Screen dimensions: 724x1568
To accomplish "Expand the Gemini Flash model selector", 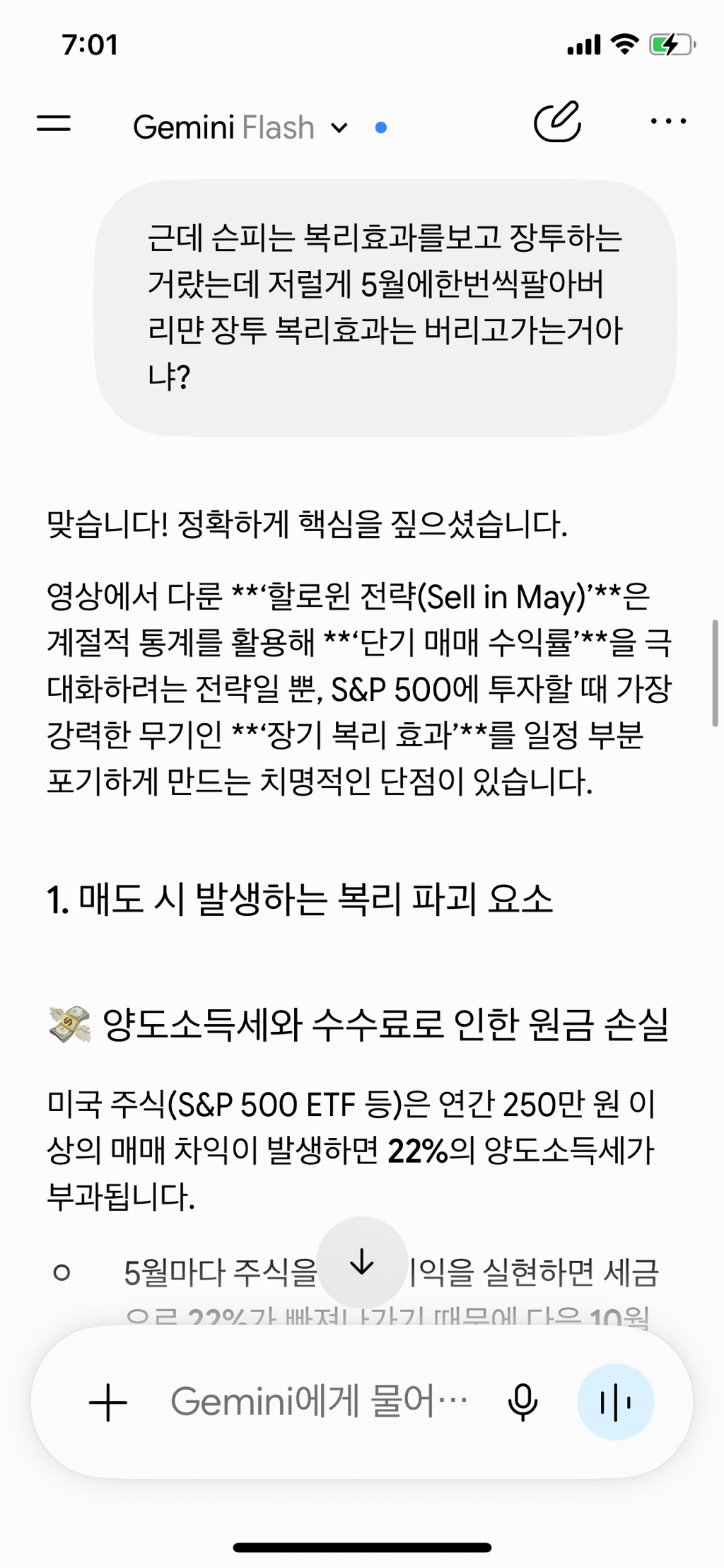I will tap(240, 128).
